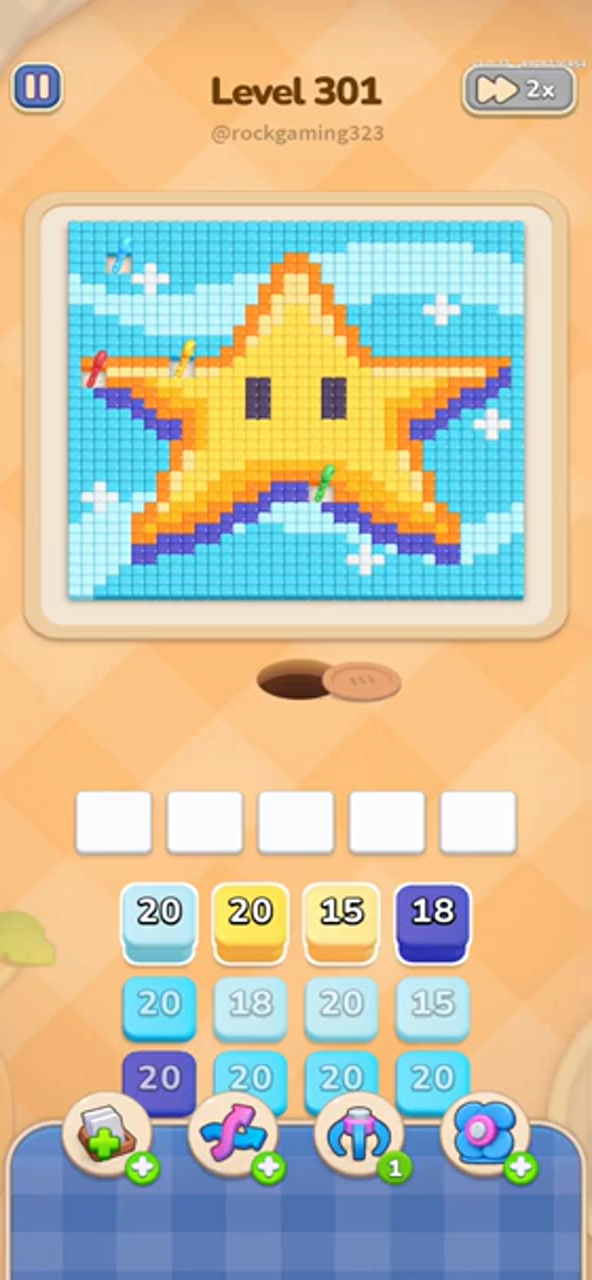Use the magnet booster with count 1
The height and width of the screenshot is (1280, 592).
[x=360, y=1137]
